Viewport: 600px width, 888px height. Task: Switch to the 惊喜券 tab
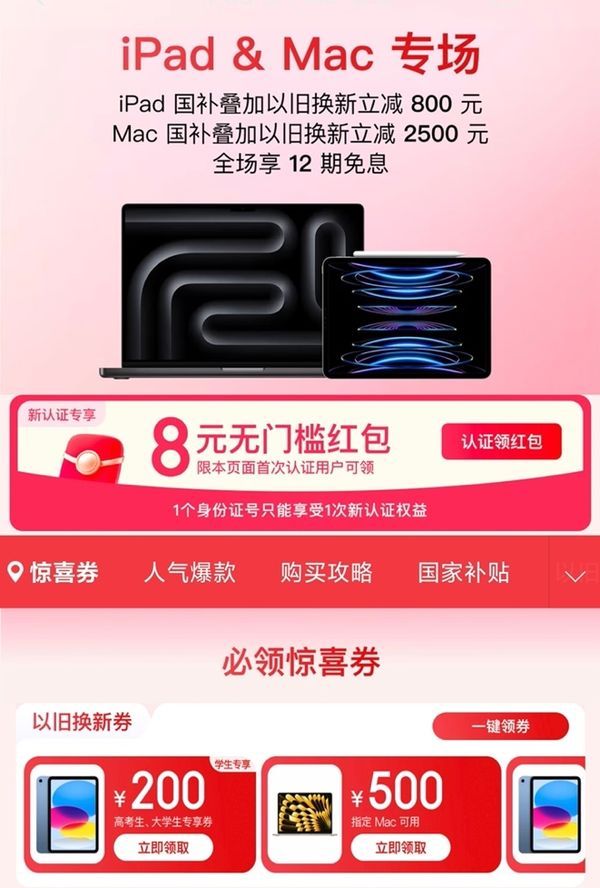pos(55,573)
